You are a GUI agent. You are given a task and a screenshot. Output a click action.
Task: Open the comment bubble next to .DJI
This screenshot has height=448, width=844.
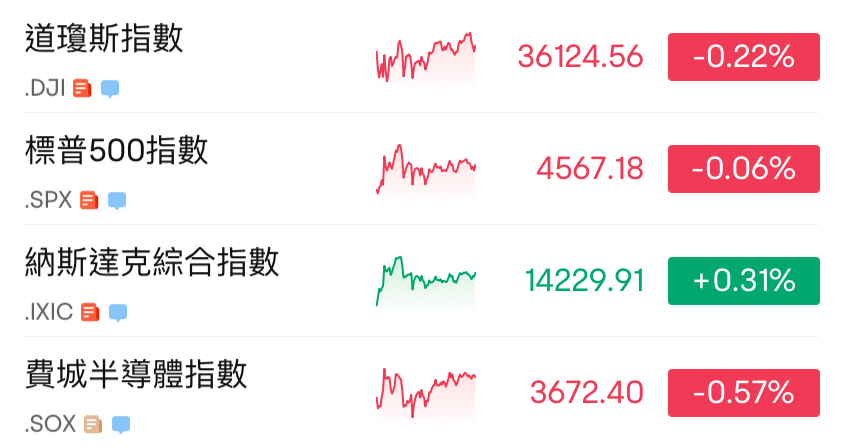tap(110, 89)
